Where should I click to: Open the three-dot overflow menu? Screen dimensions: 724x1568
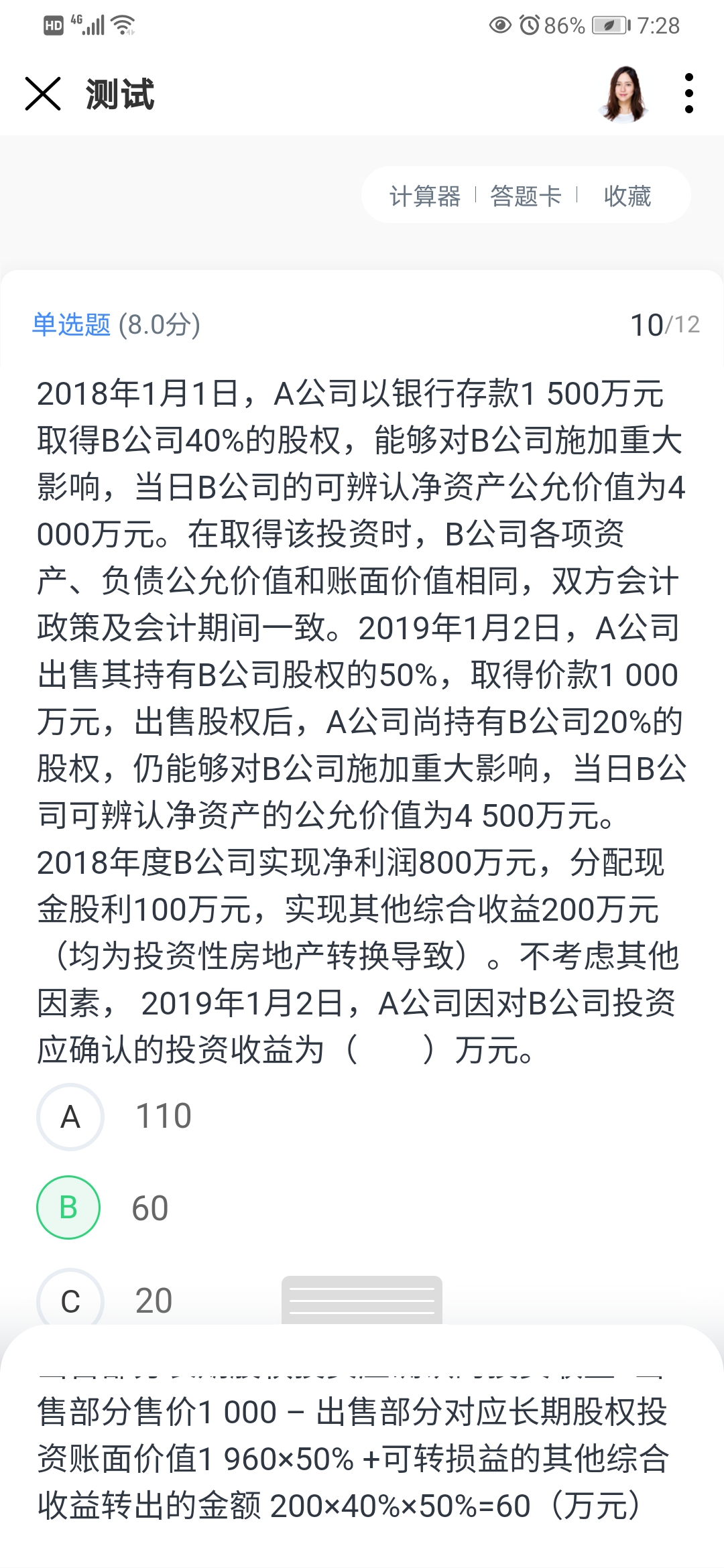click(688, 93)
